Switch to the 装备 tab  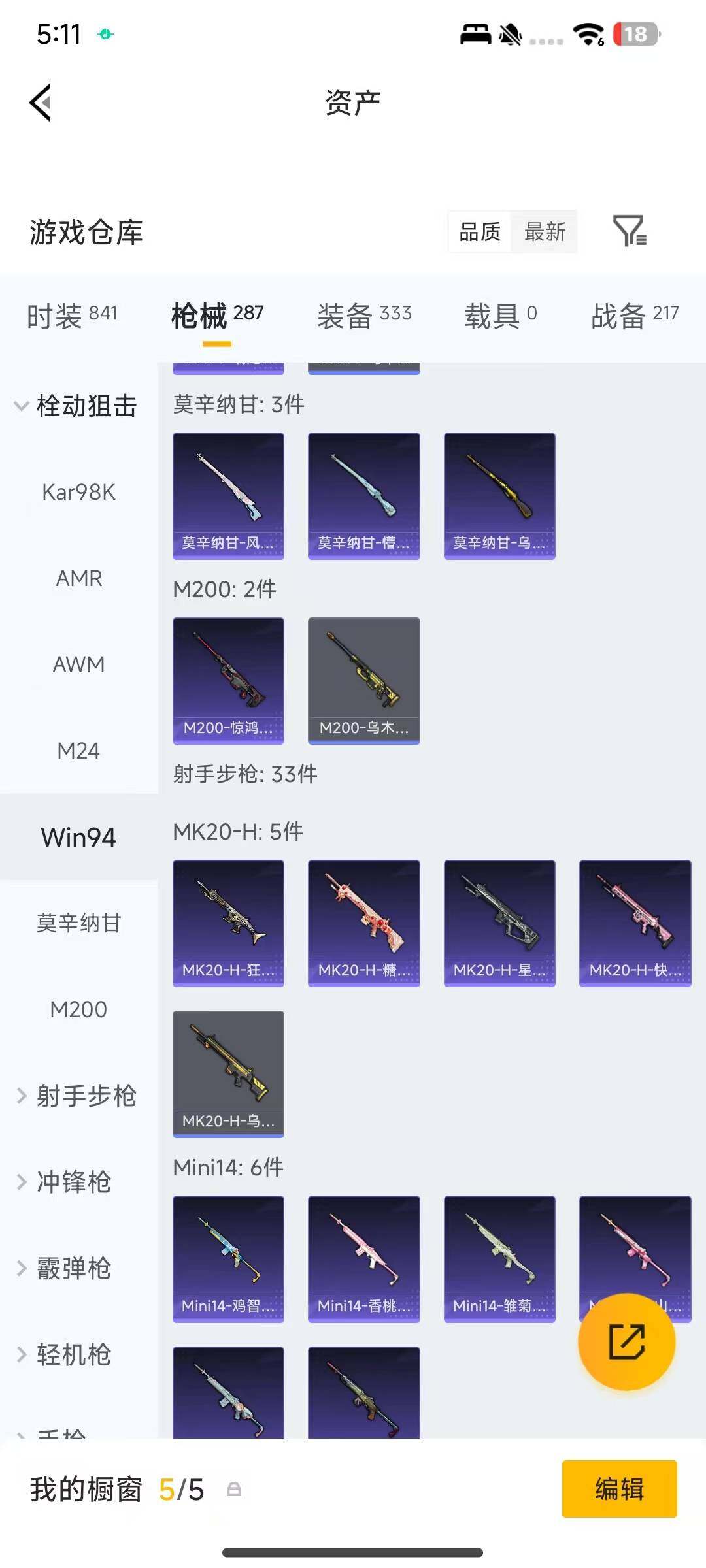tap(364, 316)
